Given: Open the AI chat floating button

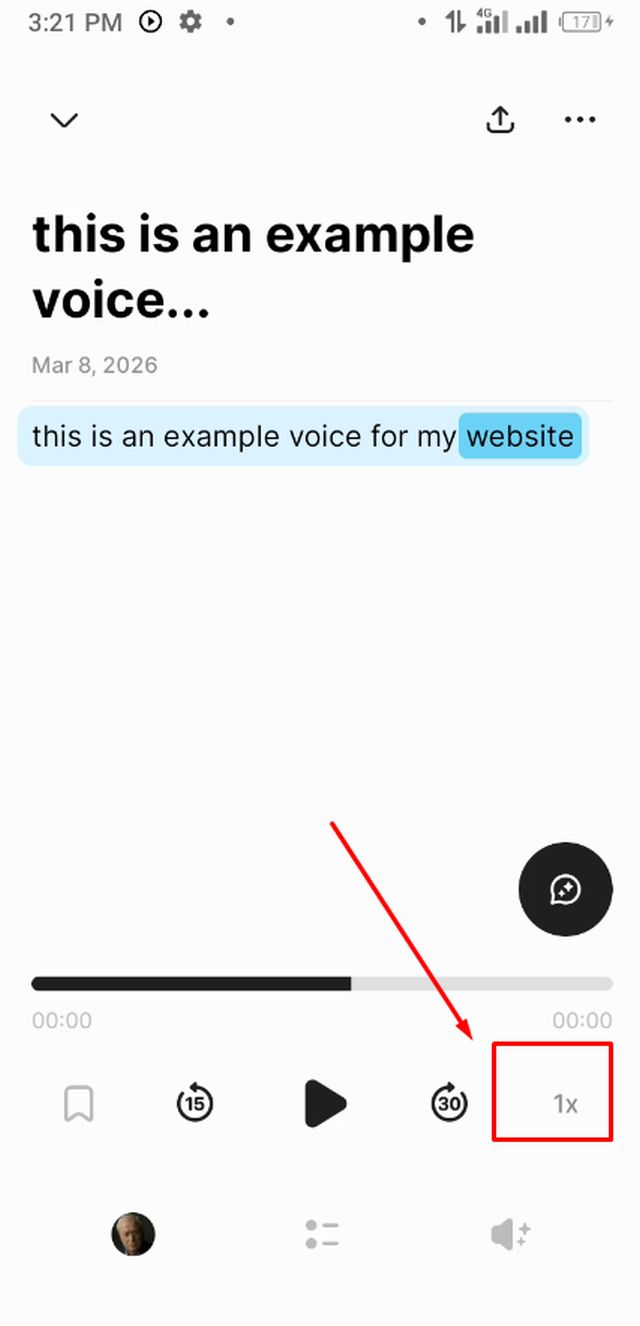Looking at the screenshot, I should click(565, 889).
